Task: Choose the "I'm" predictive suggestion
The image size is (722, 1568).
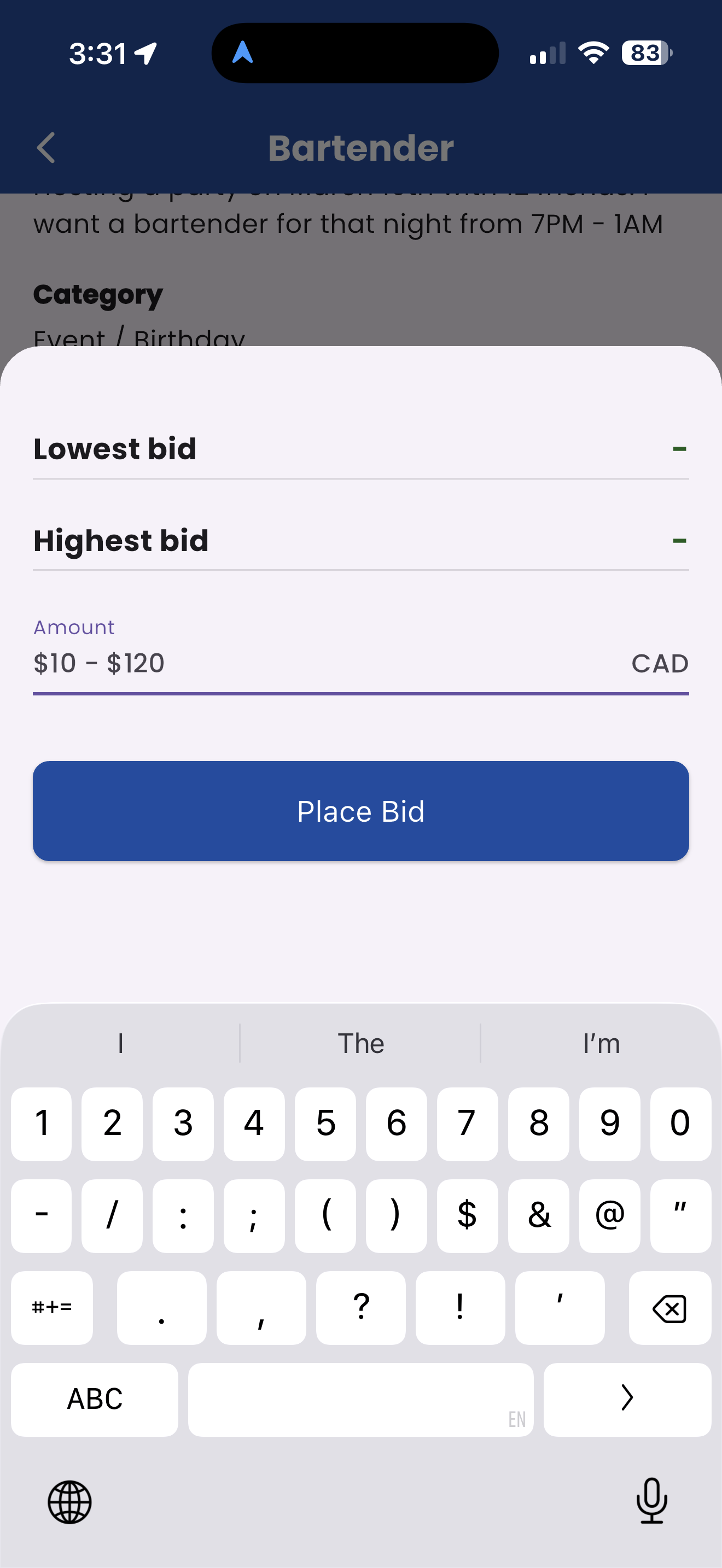Action: pos(602,1042)
